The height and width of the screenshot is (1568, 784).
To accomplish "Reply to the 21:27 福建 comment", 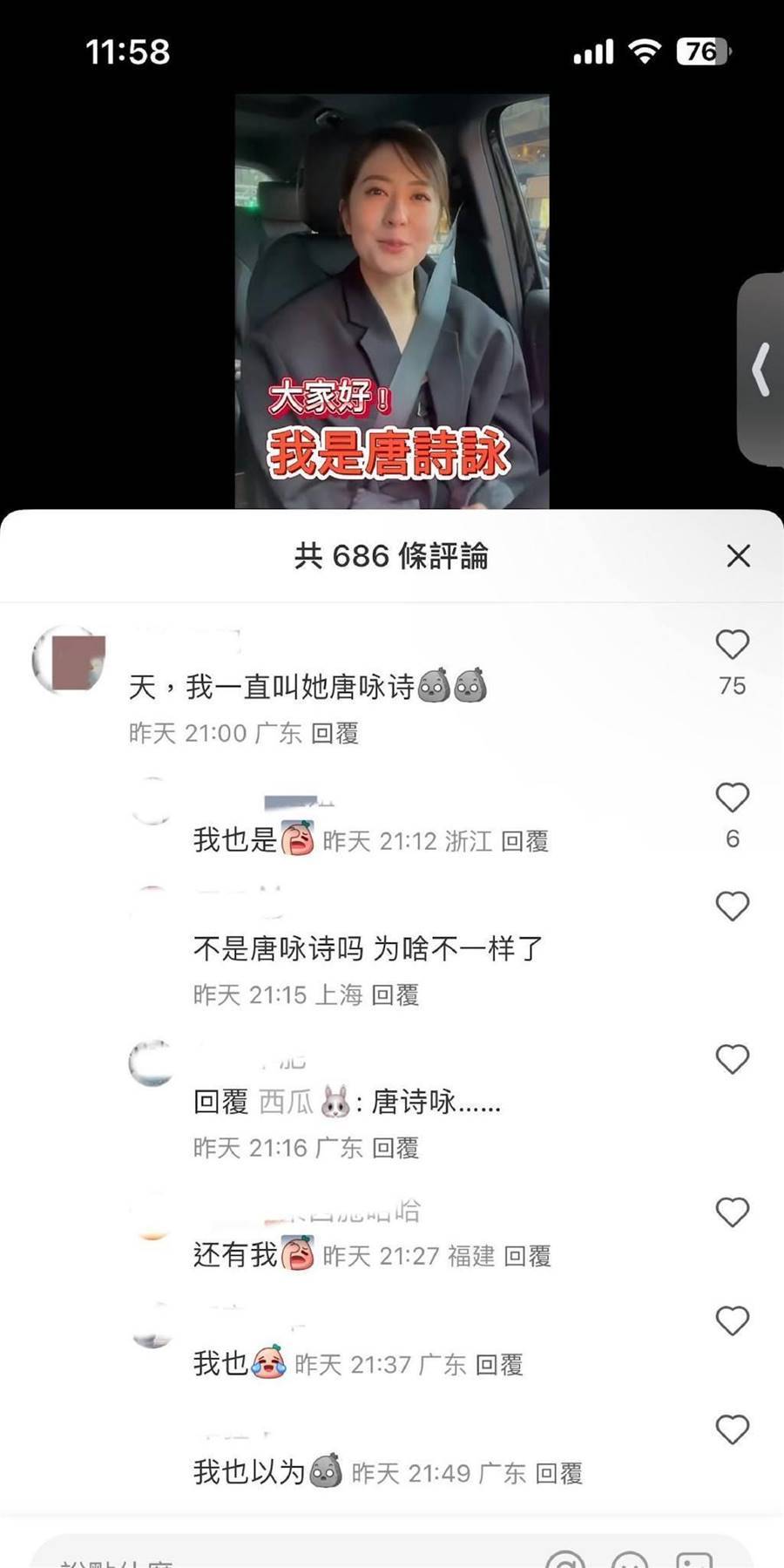I will [527, 1256].
